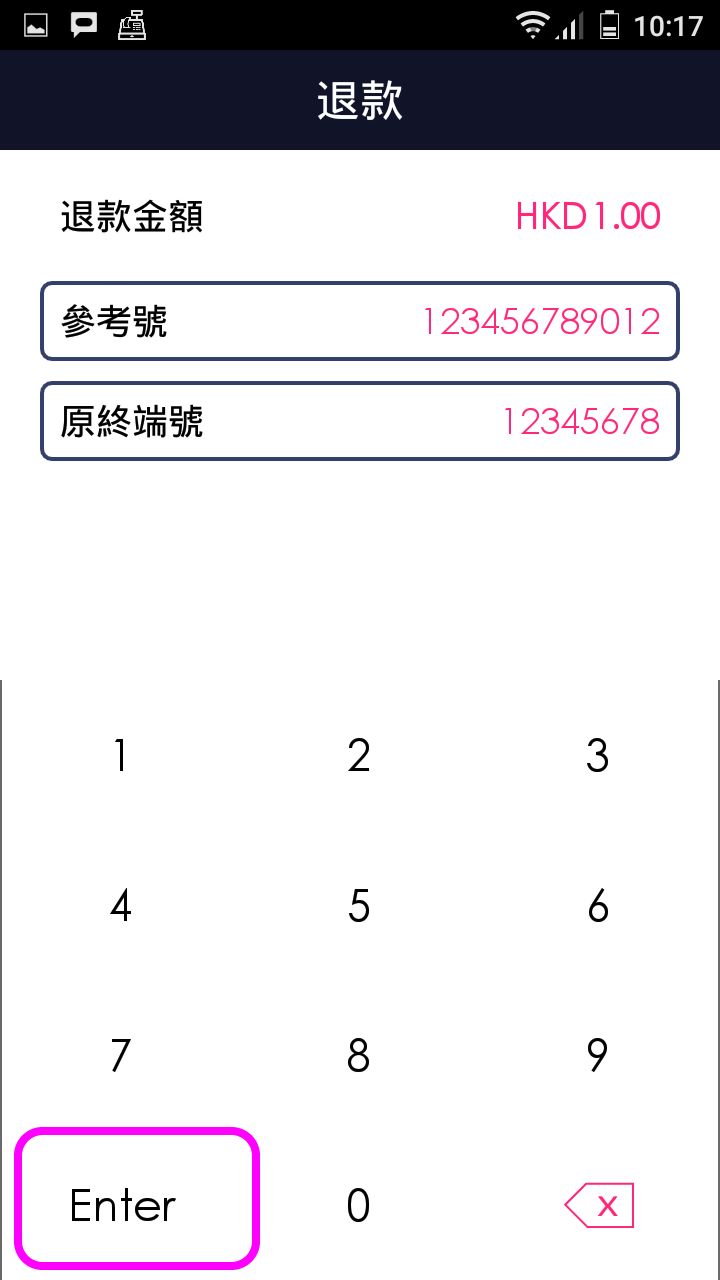Delete the last digit with backspace

coord(599,1205)
